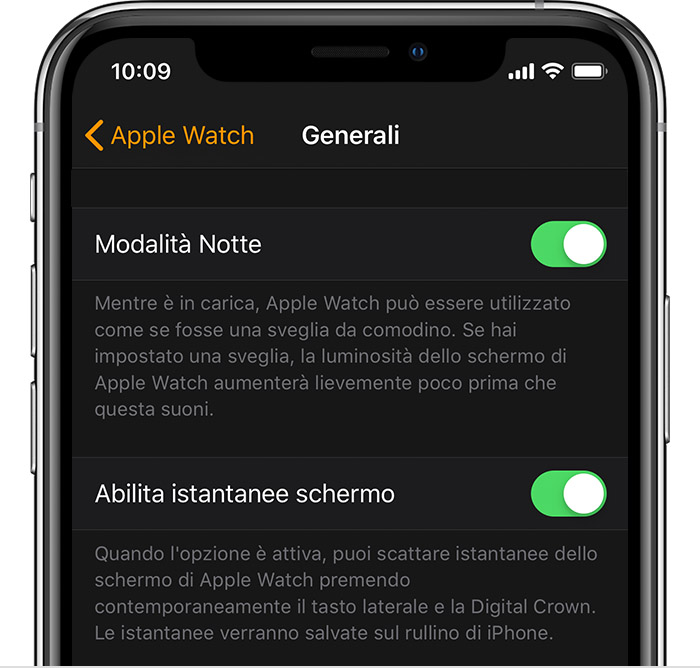Image resolution: width=700 pixels, height=668 pixels.
Task: Turn off the Modalità Notte switch
Action: pos(568,244)
